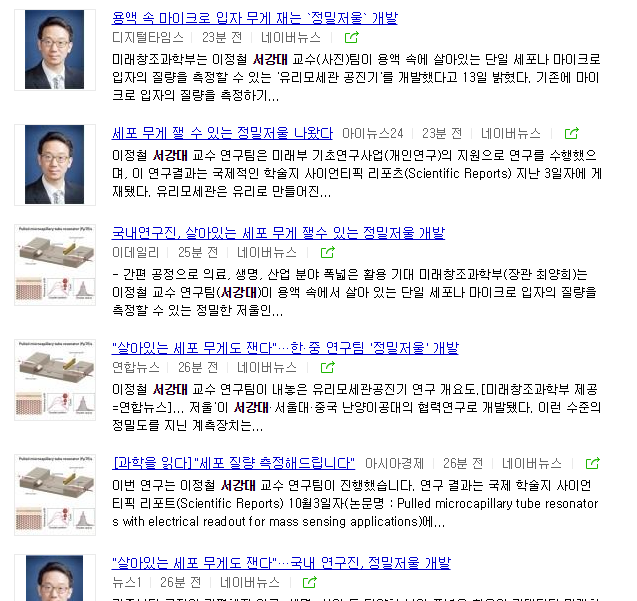The image size is (637, 601).
Task: Open '[과학을 읽다] 세포 질량 측정해드립니다' article
Action: (x=234, y=463)
